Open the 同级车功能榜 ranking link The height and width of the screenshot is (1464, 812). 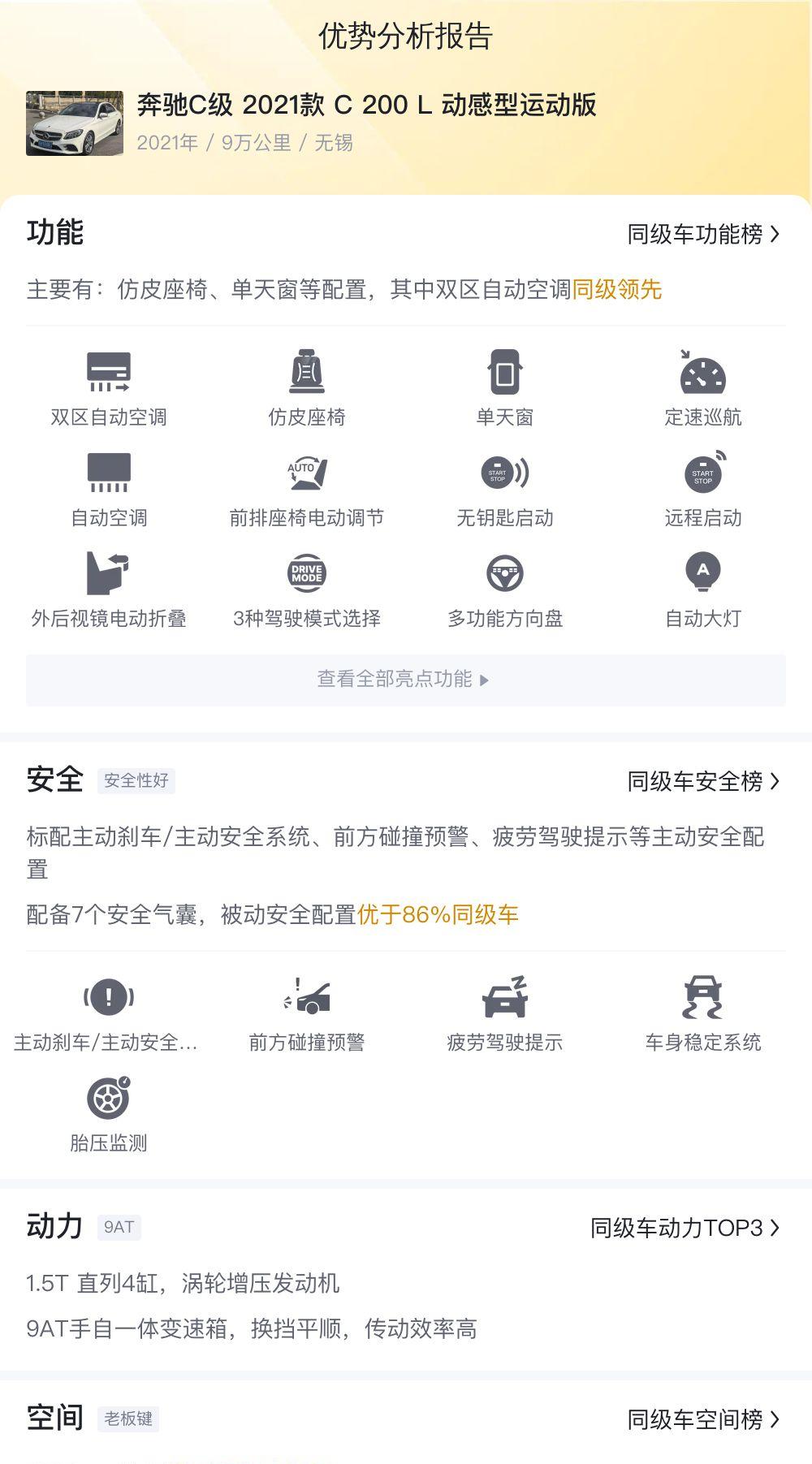(703, 235)
